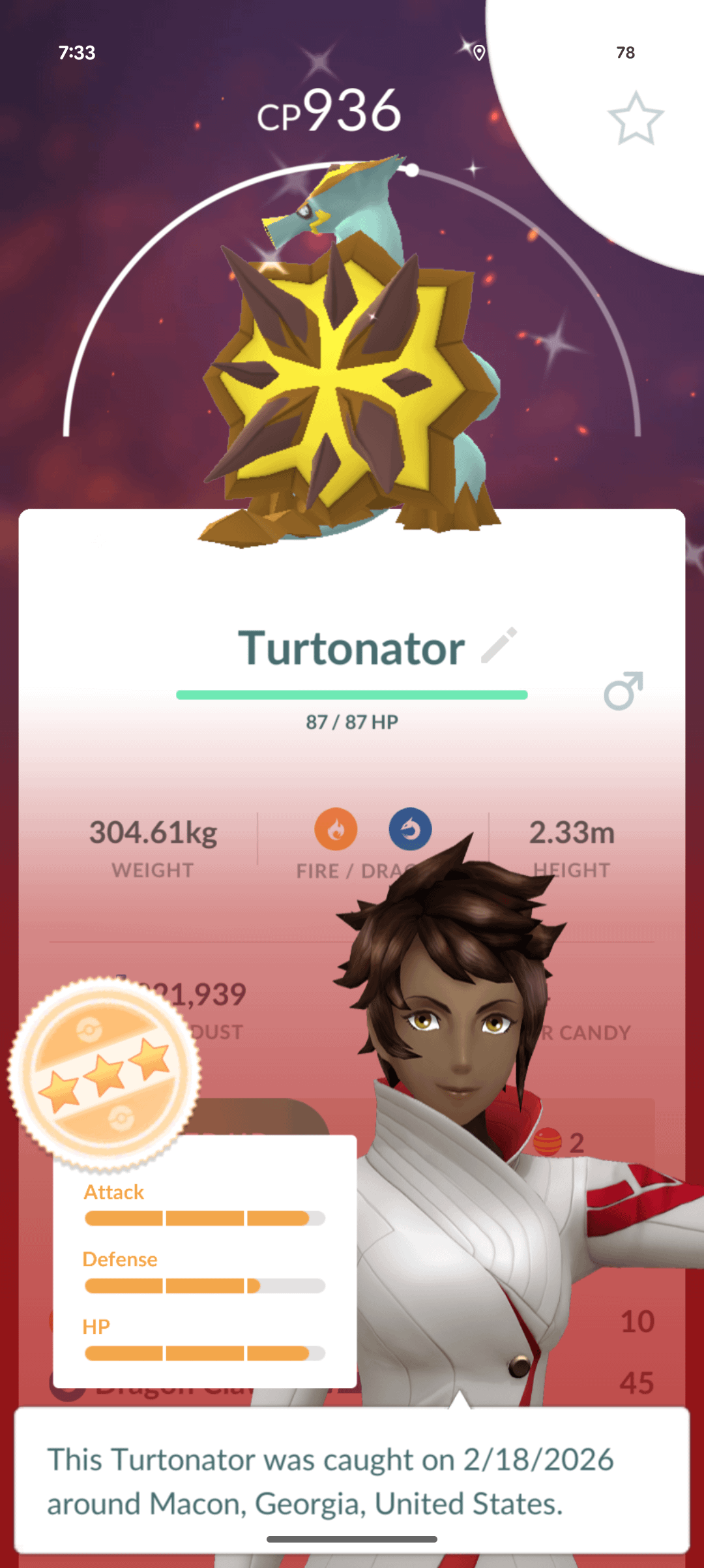Edit Turtonator's nickname with the pencil icon
This screenshot has height=1568, width=704.
pyautogui.click(x=499, y=645)
